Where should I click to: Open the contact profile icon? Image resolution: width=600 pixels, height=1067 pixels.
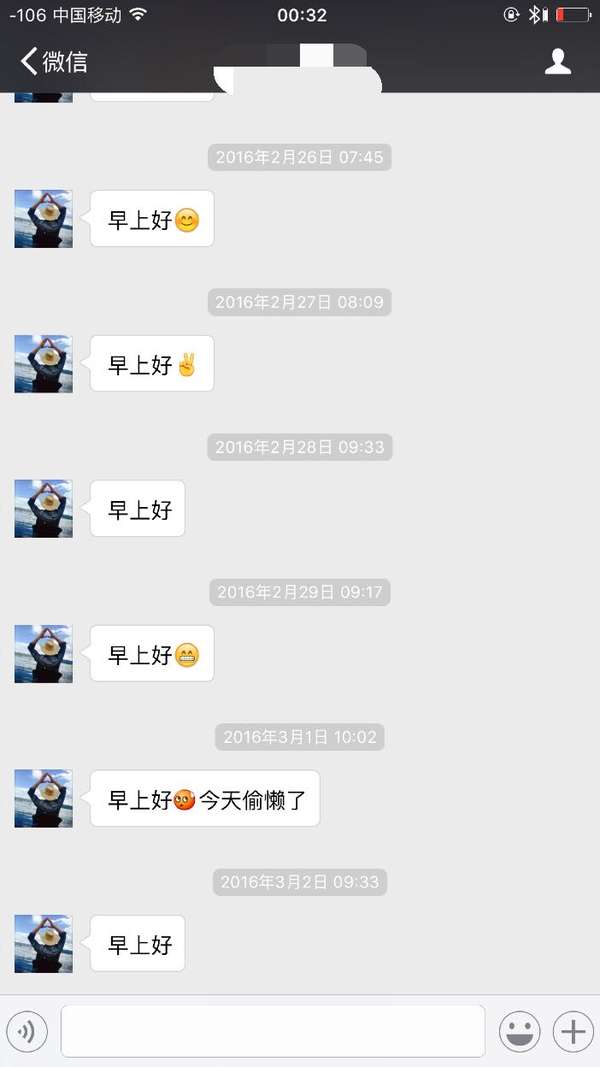click(x=557, y=61)
